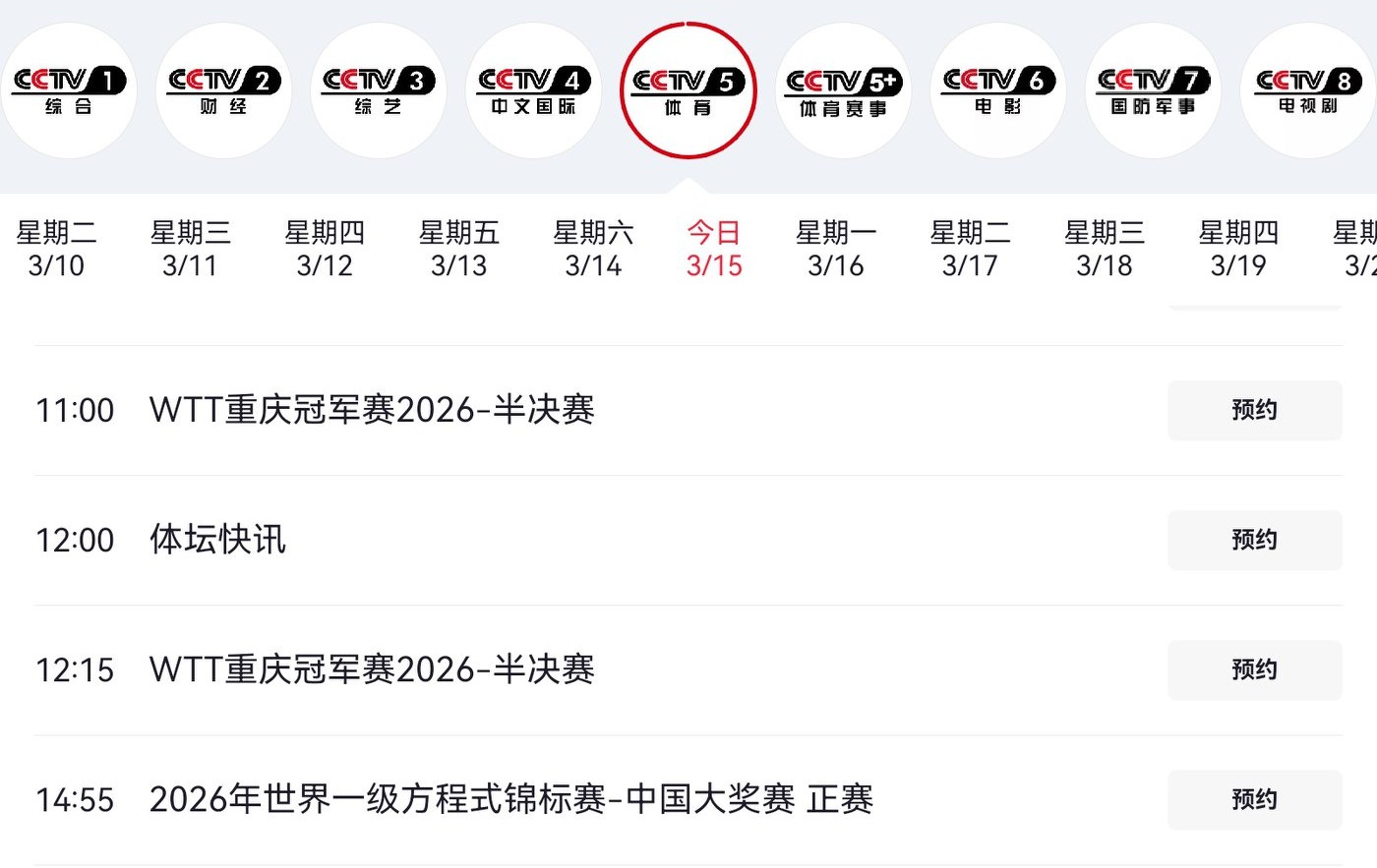Screen dimensions: 1377x868
Task: View schedule for 星期二 3/10
Action: (56, 249)
